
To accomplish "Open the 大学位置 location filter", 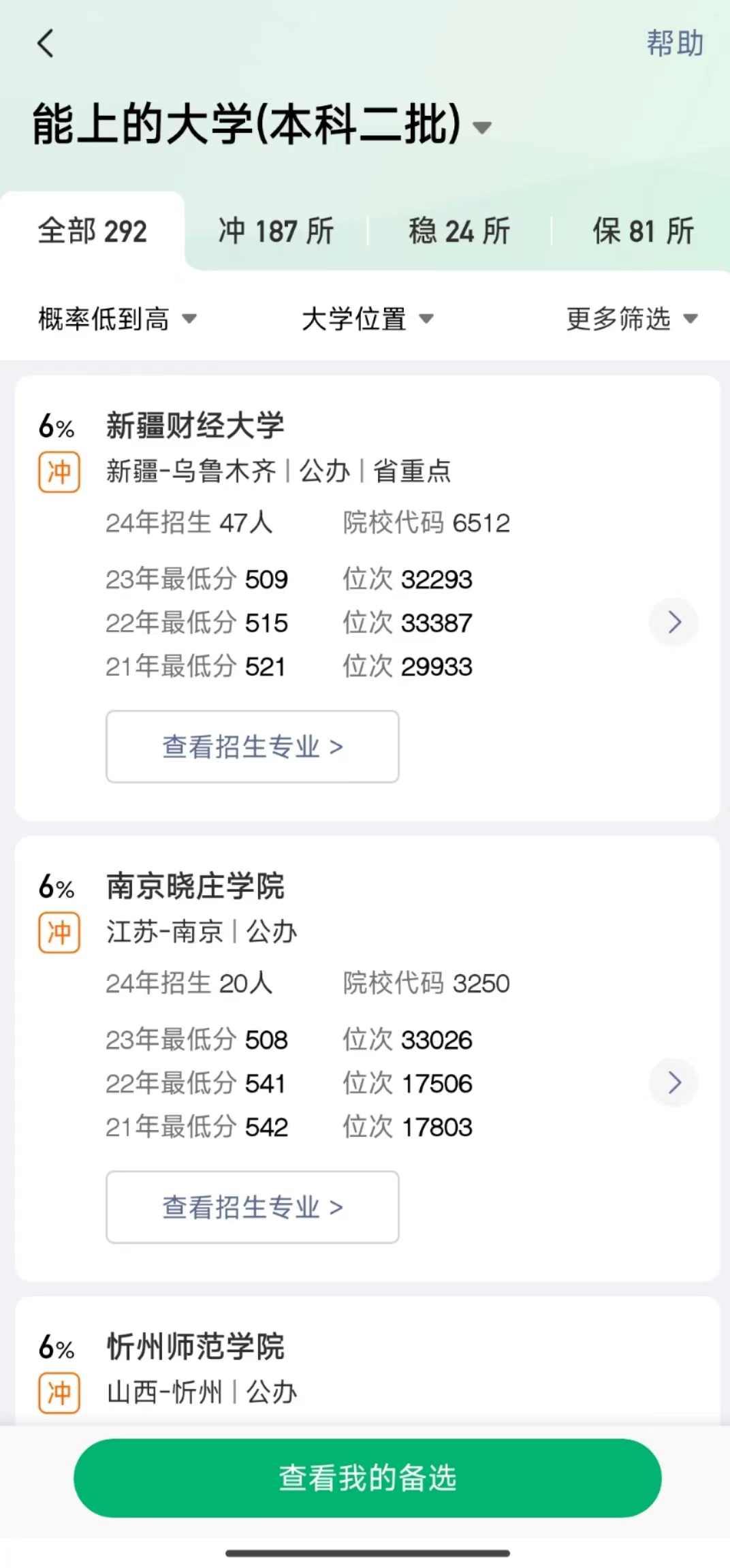I will pyautogui.click(x=368, y=319).
